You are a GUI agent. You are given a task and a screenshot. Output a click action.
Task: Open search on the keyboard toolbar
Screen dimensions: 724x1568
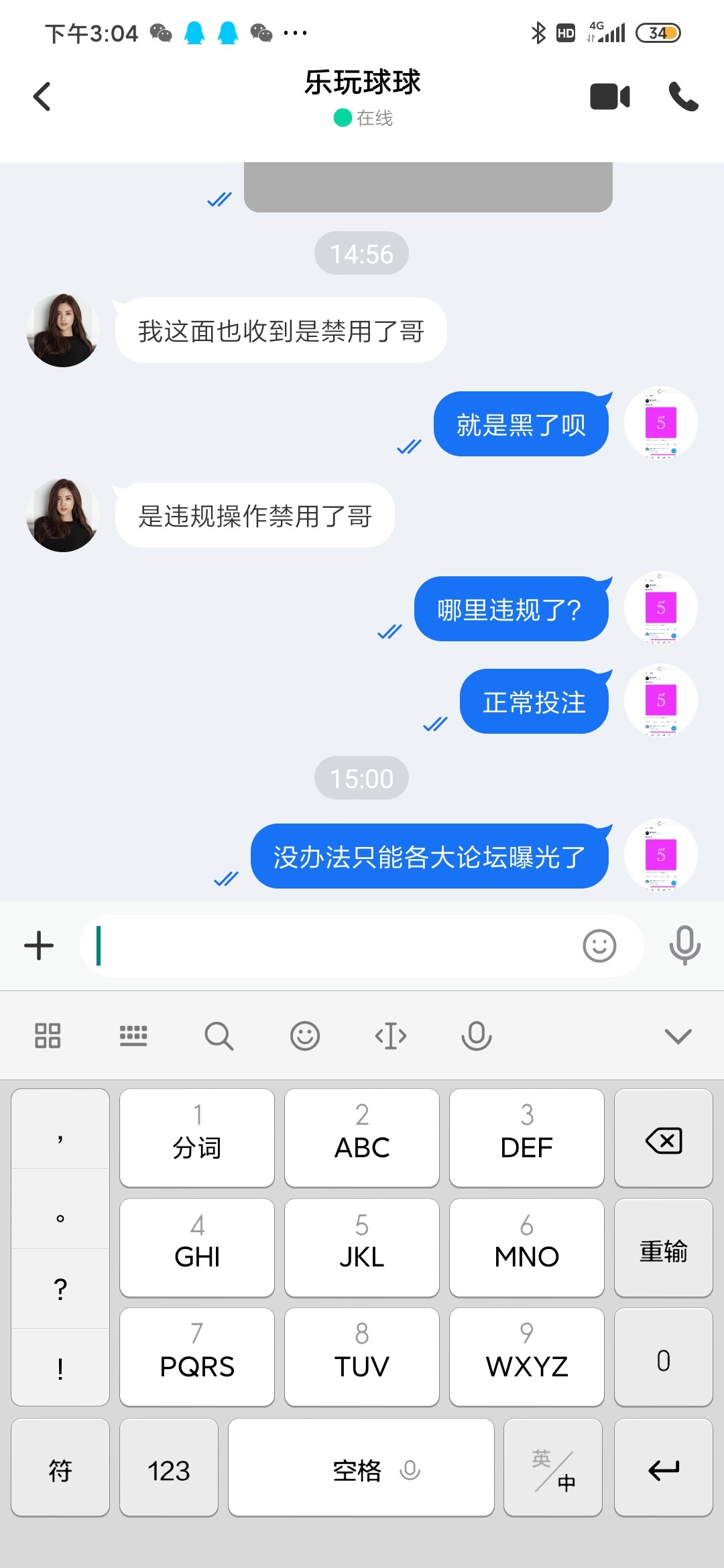(219, 1035)
